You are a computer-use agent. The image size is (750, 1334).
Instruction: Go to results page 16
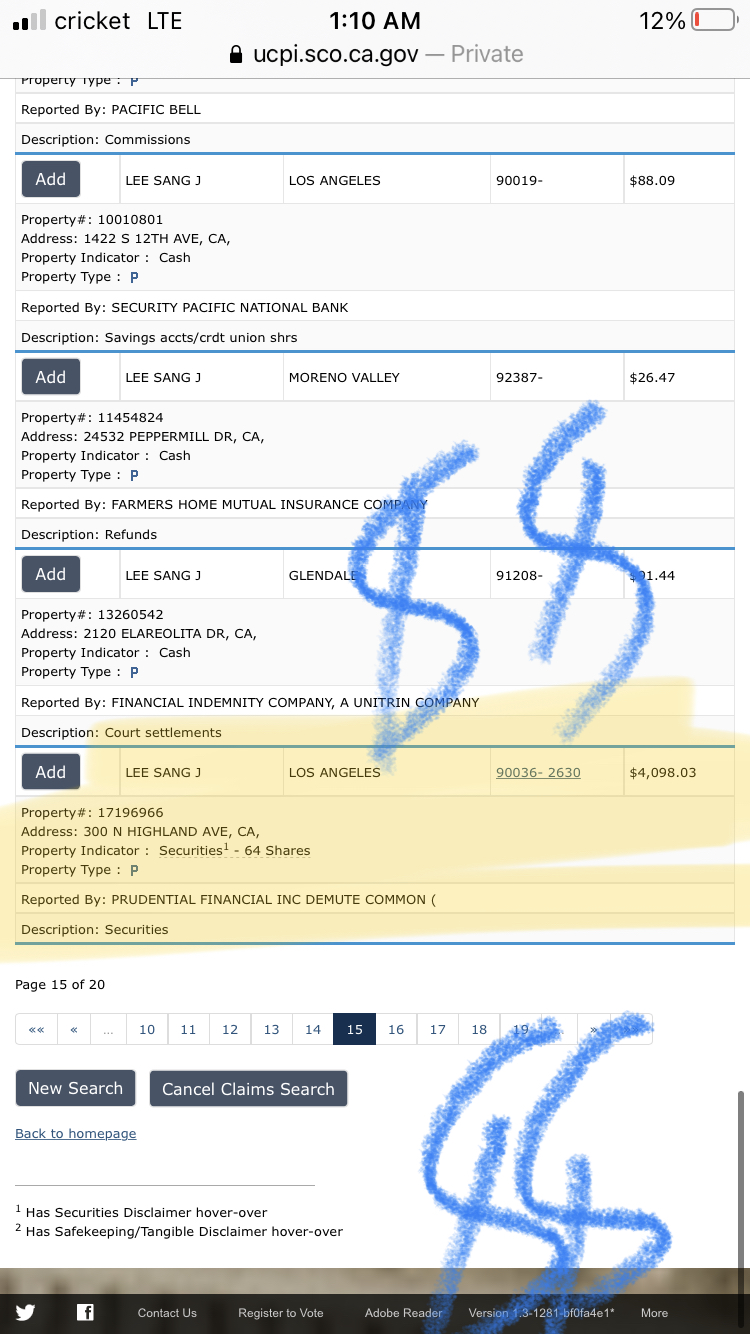[396, 1029]
